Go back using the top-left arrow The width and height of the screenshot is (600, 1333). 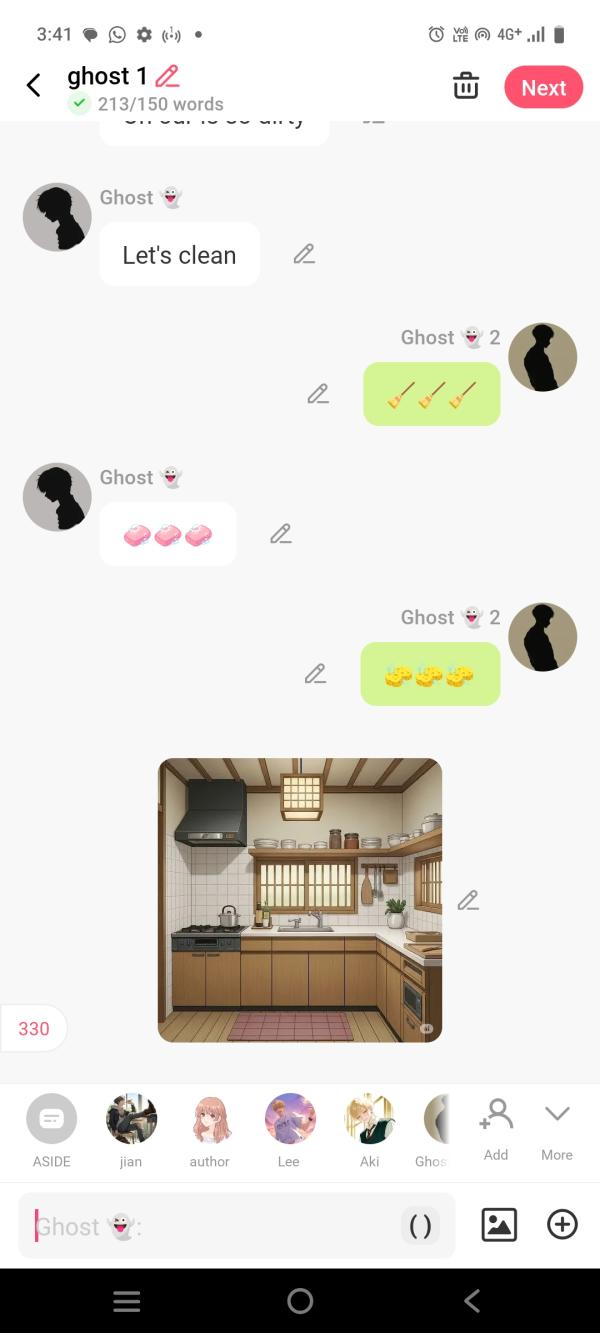[x=33, y=86]
